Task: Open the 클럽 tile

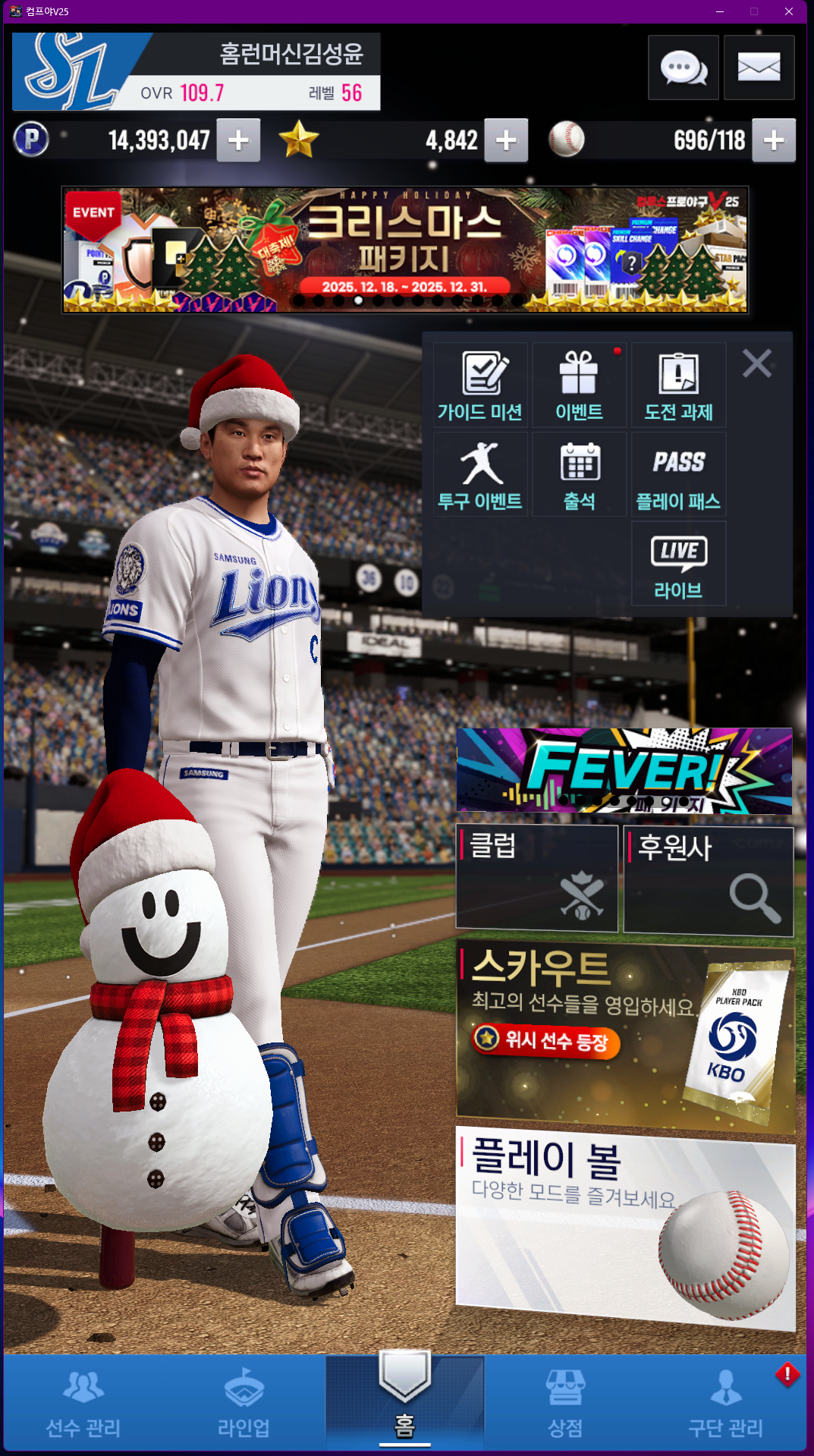Action: click(x=536, y=879)
